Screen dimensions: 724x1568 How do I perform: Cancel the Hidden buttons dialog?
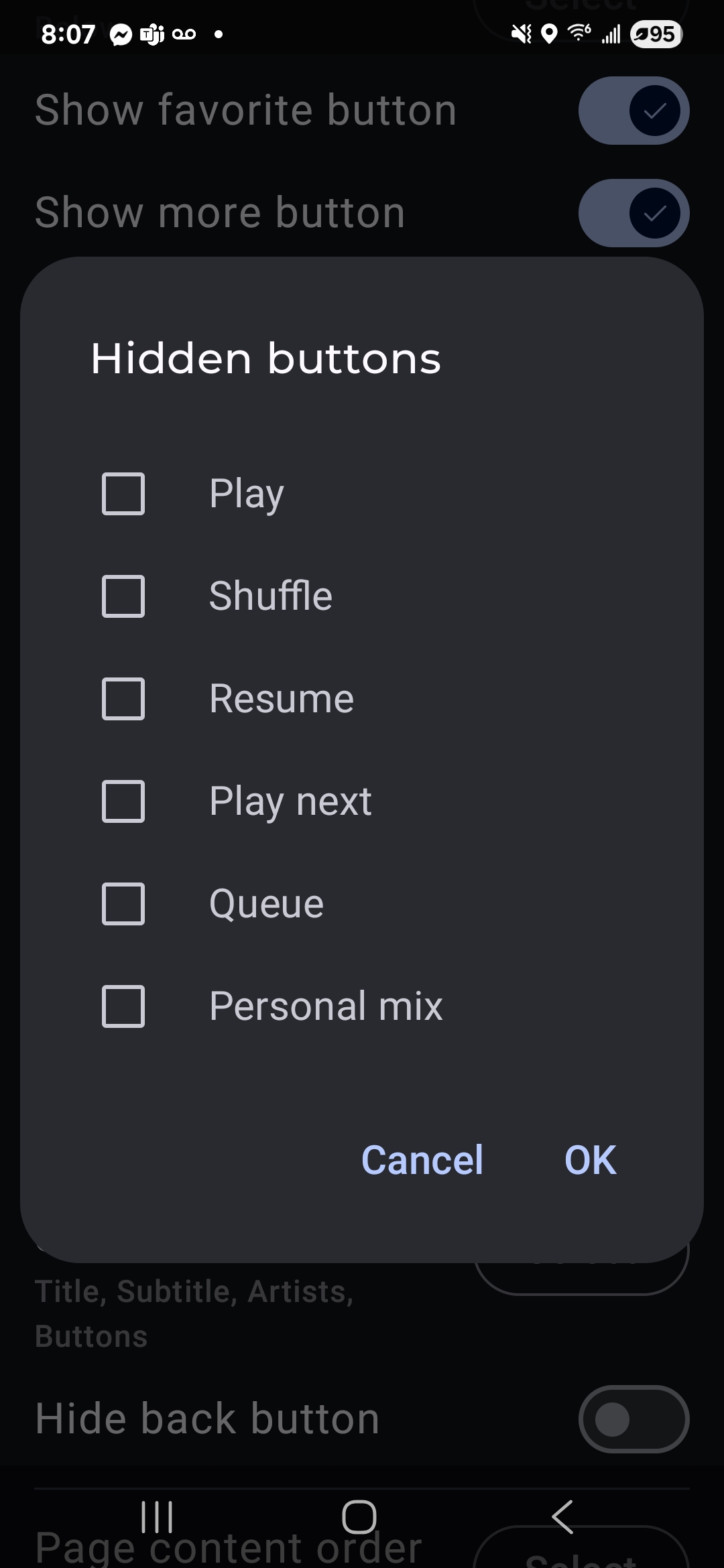click(422, 1160)
